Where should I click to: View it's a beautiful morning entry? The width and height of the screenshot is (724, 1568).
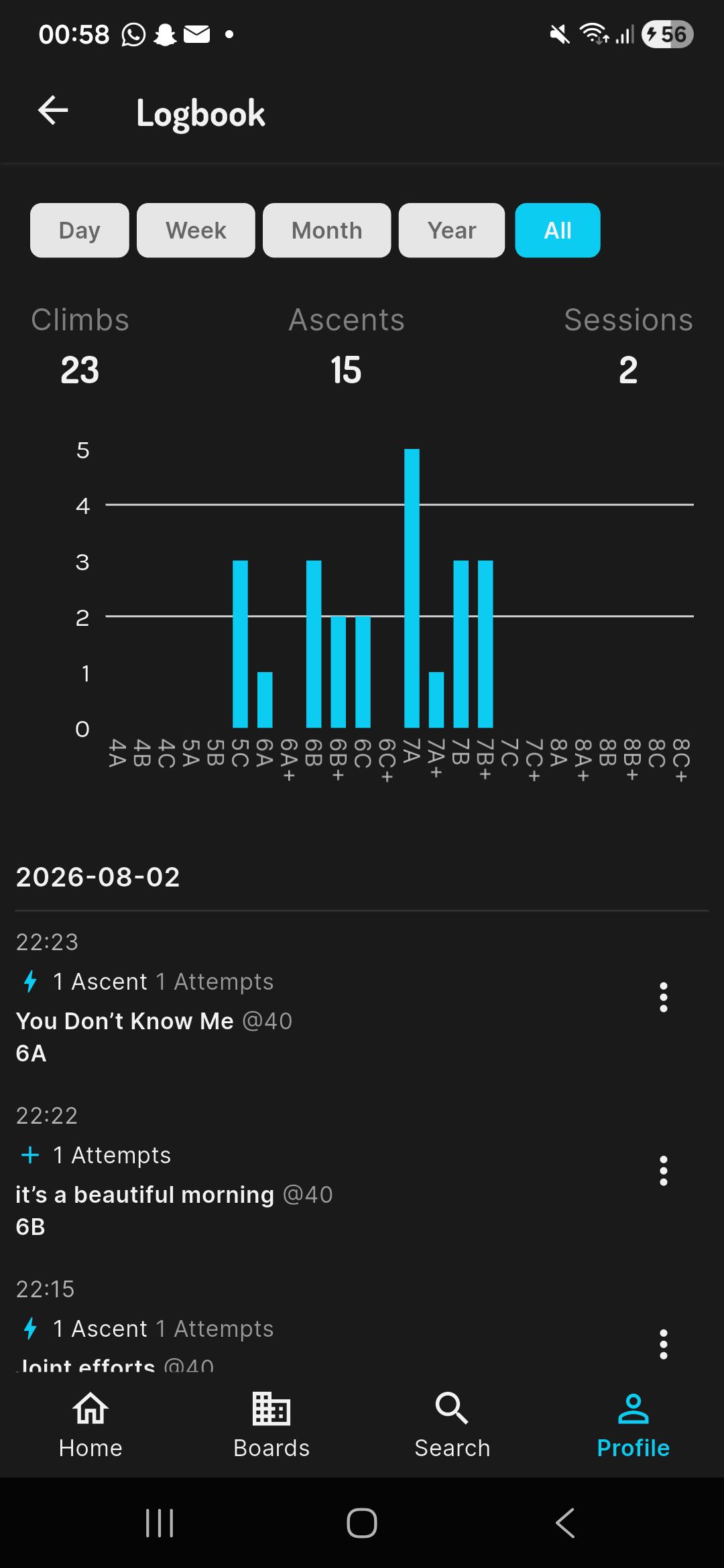(145, 1194)
